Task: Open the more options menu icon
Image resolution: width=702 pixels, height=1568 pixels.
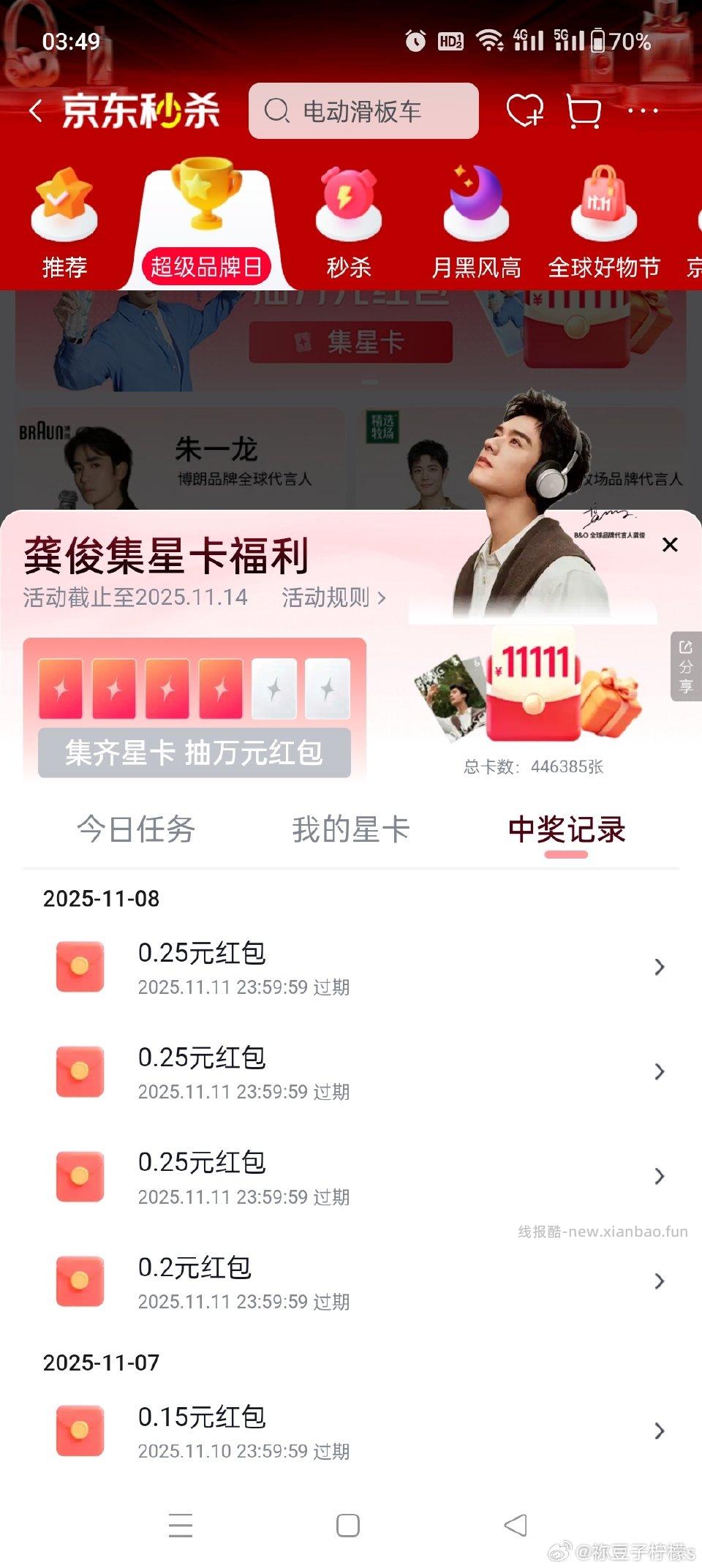Action: (x=640, y=111)
